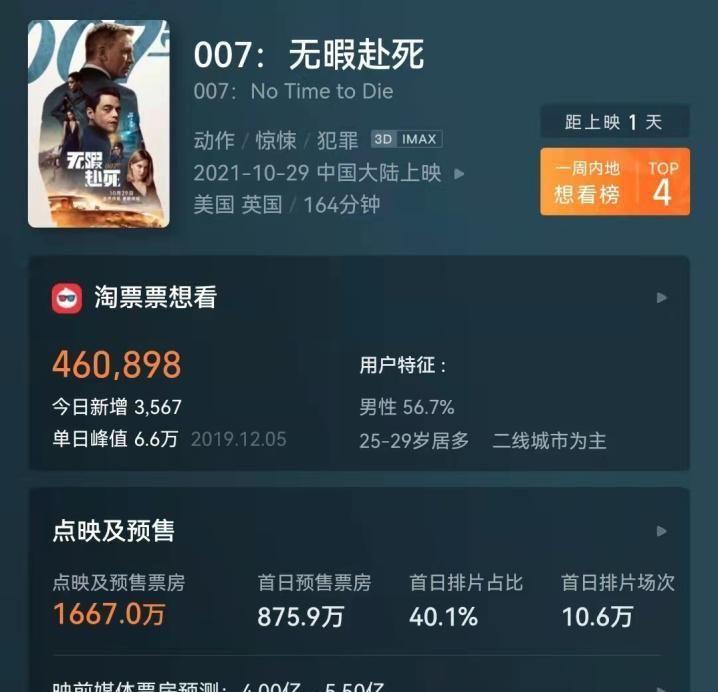Open the 淘票票想看 details arrow
The image size is (718, 692).
coord(661,298)
